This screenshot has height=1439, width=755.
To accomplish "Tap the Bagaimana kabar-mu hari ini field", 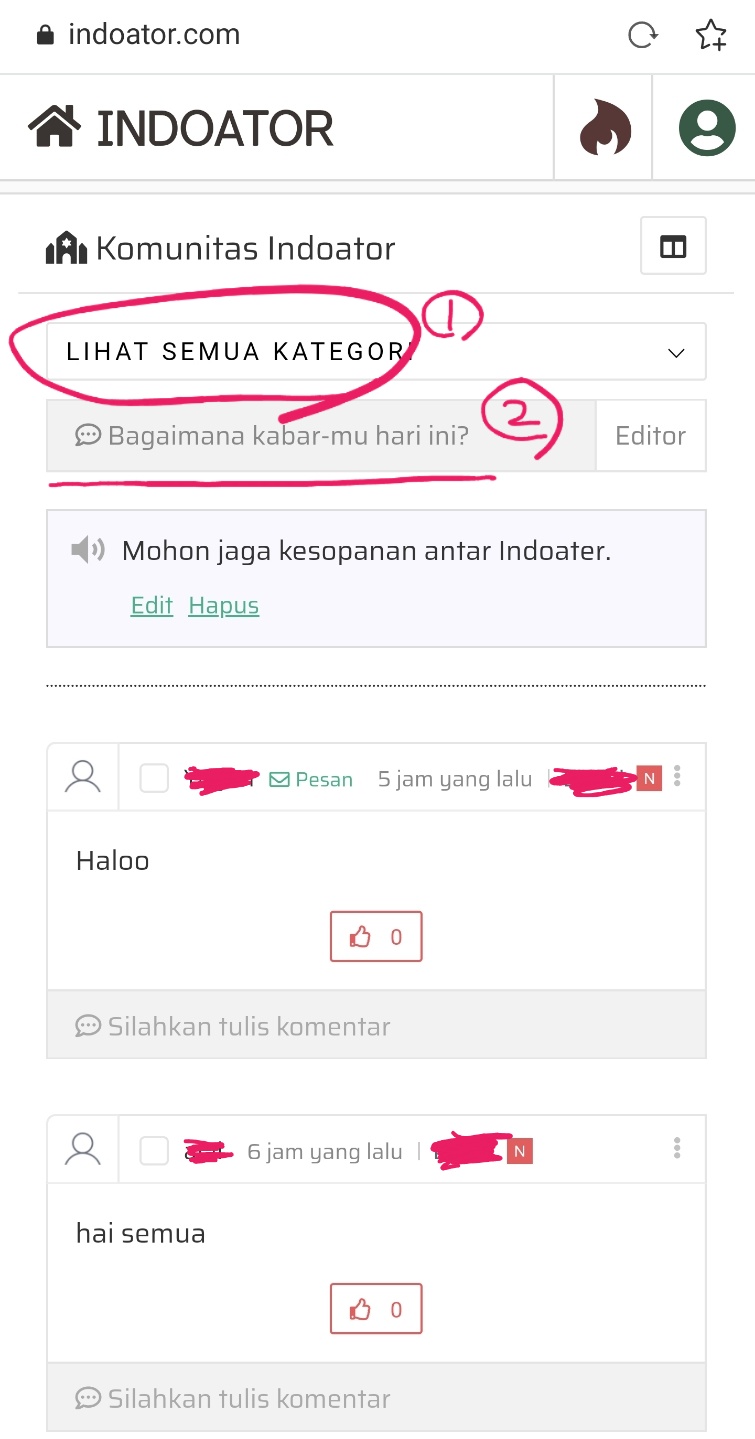I will click(x=320, y=436).
